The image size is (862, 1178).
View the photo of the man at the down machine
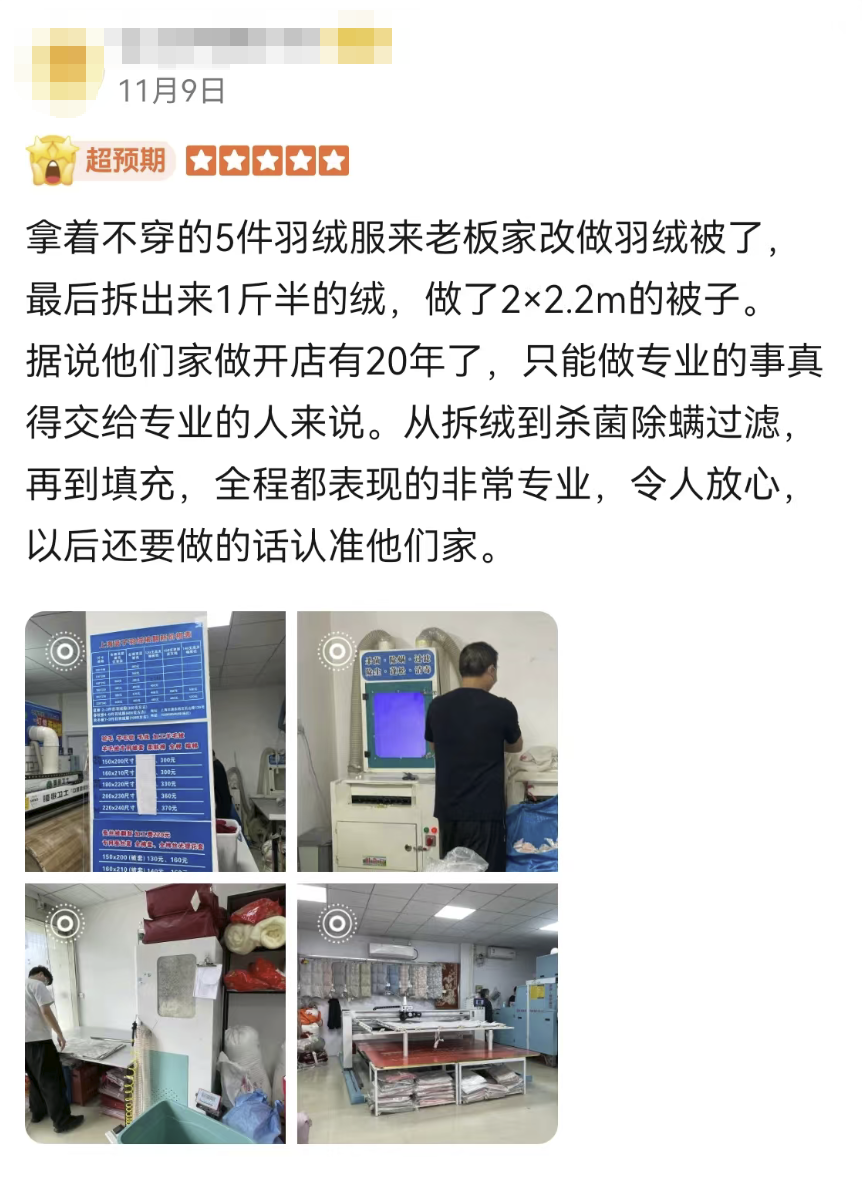[x=427, y=741]
